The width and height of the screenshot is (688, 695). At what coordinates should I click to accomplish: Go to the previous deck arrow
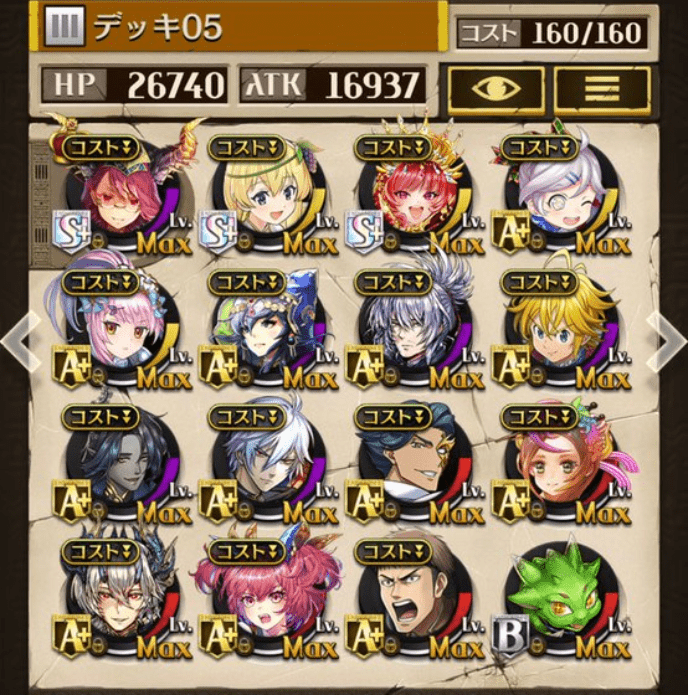point(14,338)
